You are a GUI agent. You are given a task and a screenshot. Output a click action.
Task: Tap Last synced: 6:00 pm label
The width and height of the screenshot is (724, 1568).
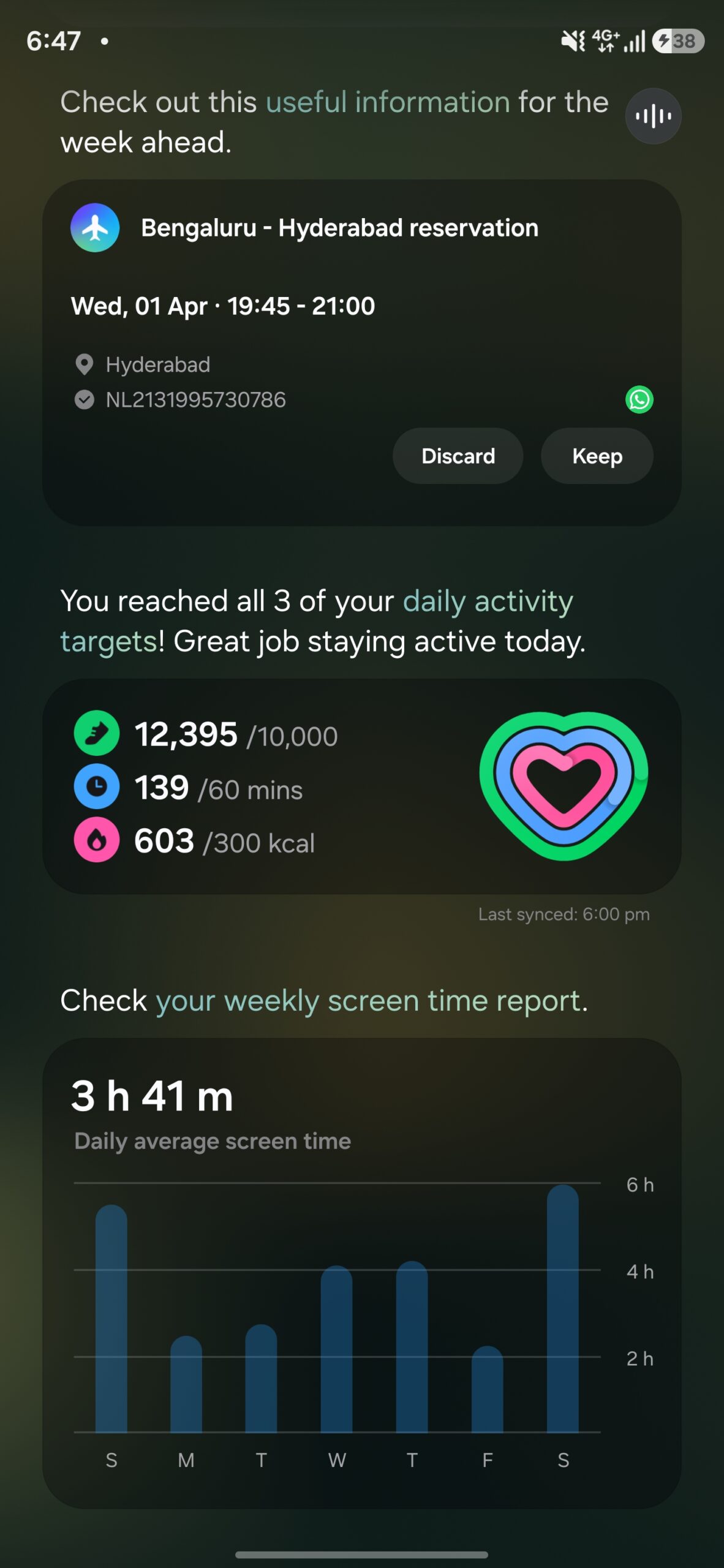(564, 914)
